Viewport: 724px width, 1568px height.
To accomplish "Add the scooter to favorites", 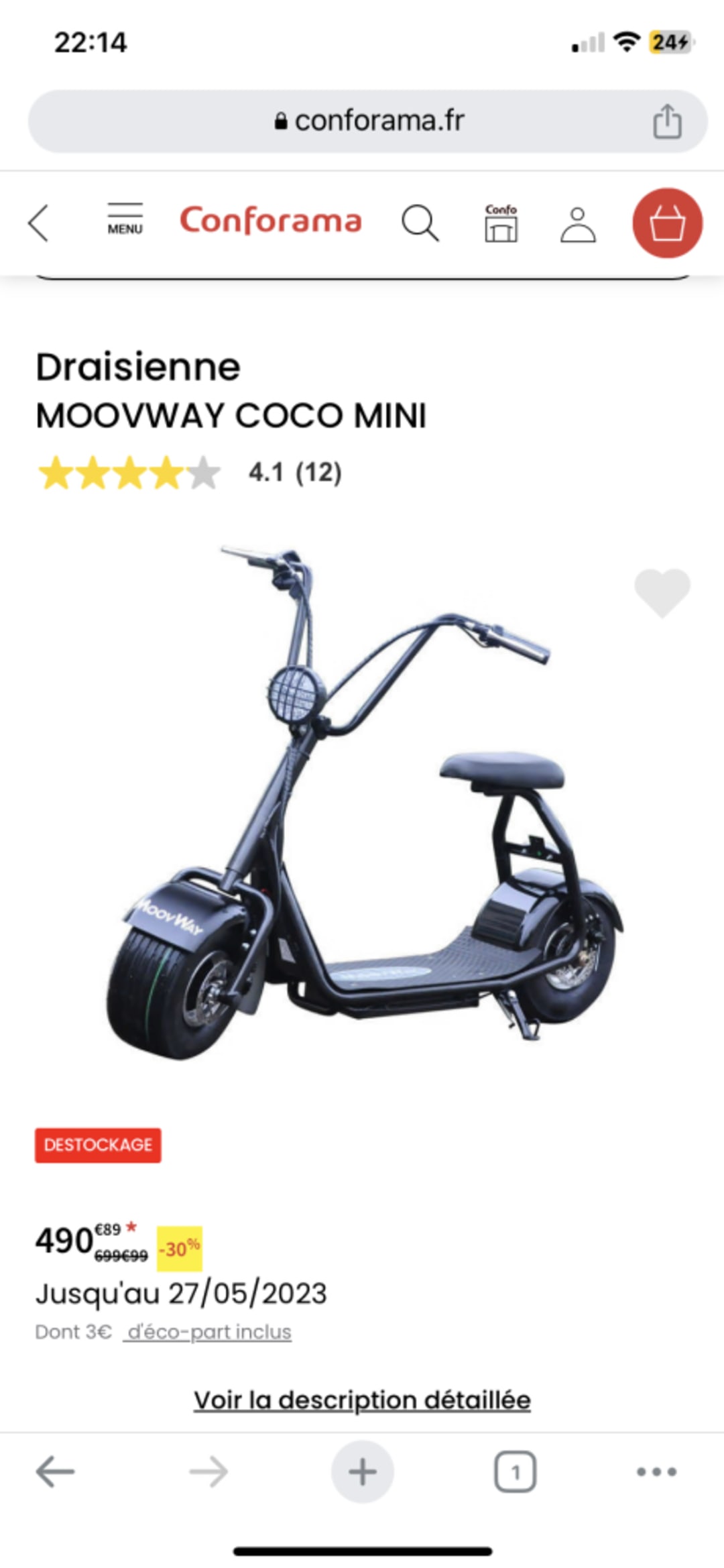I will (662, 592).
